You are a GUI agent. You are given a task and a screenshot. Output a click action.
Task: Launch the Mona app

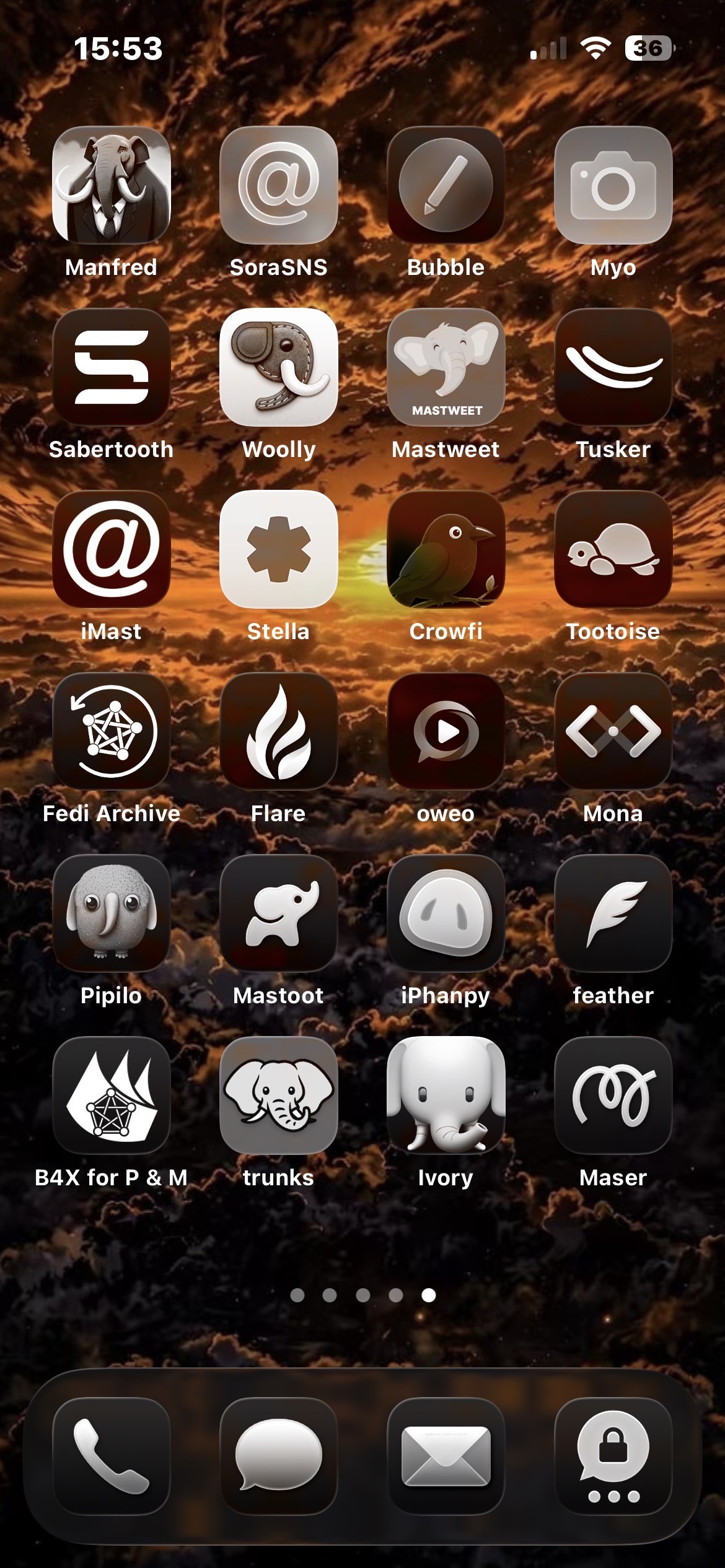613,731
